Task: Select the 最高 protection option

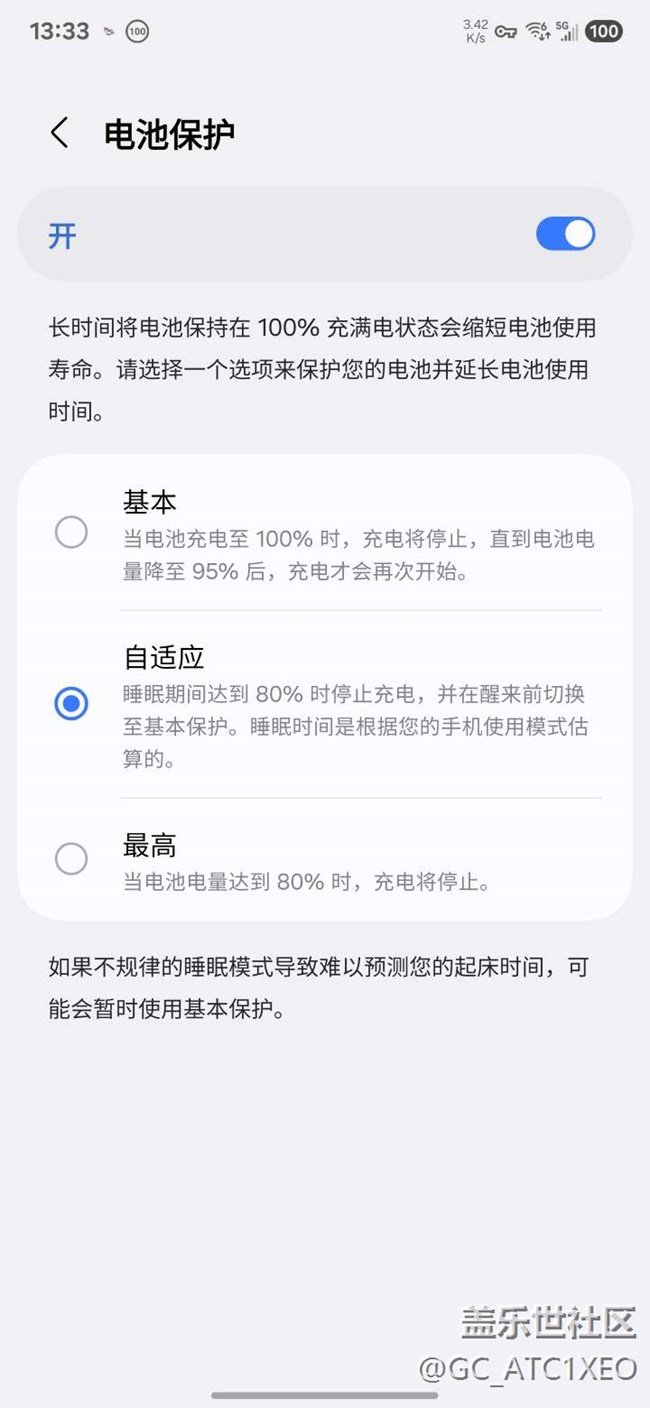Action: click(71, 858)
